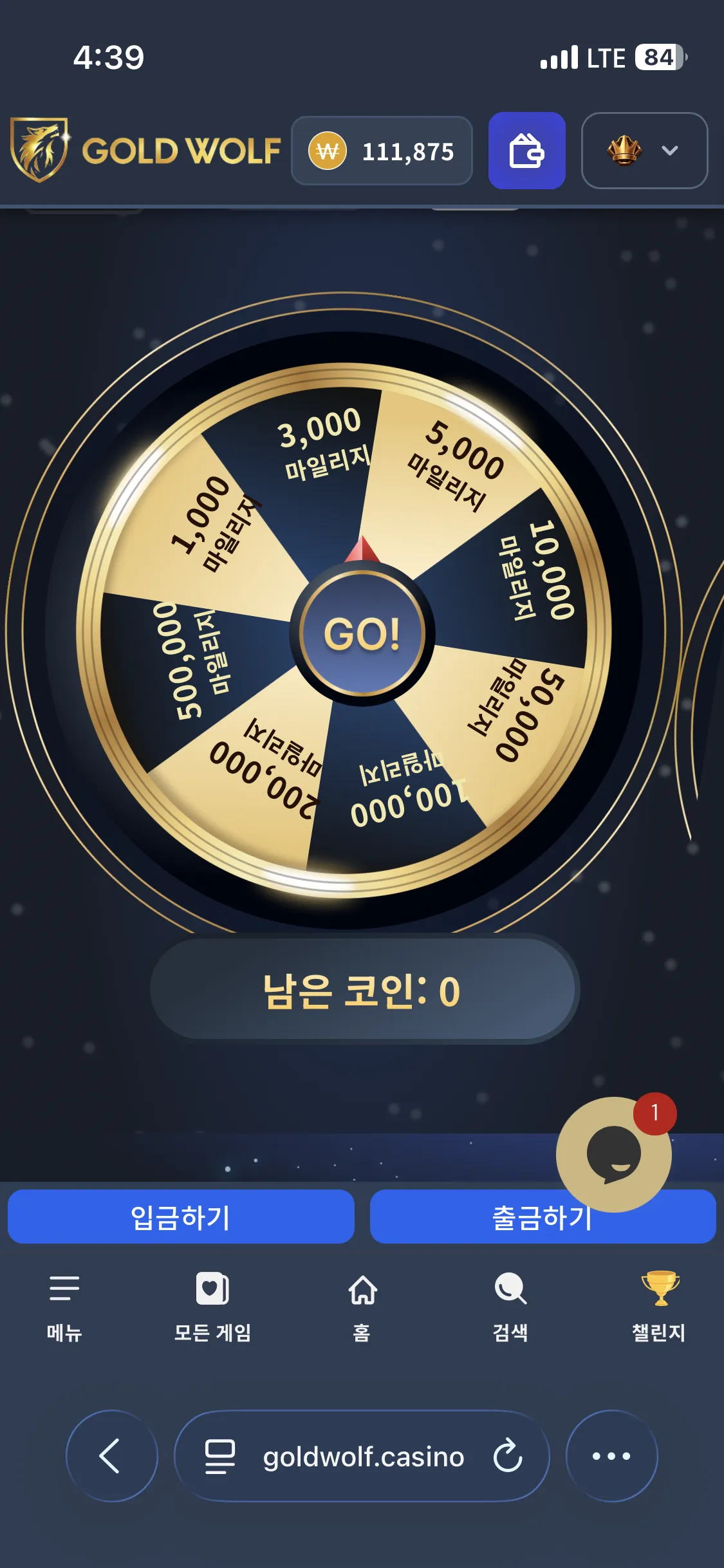Tap the 출금하기 withdraw button
The width and height of the screenshot is (724, 1568).
(x=543, y=1217)
